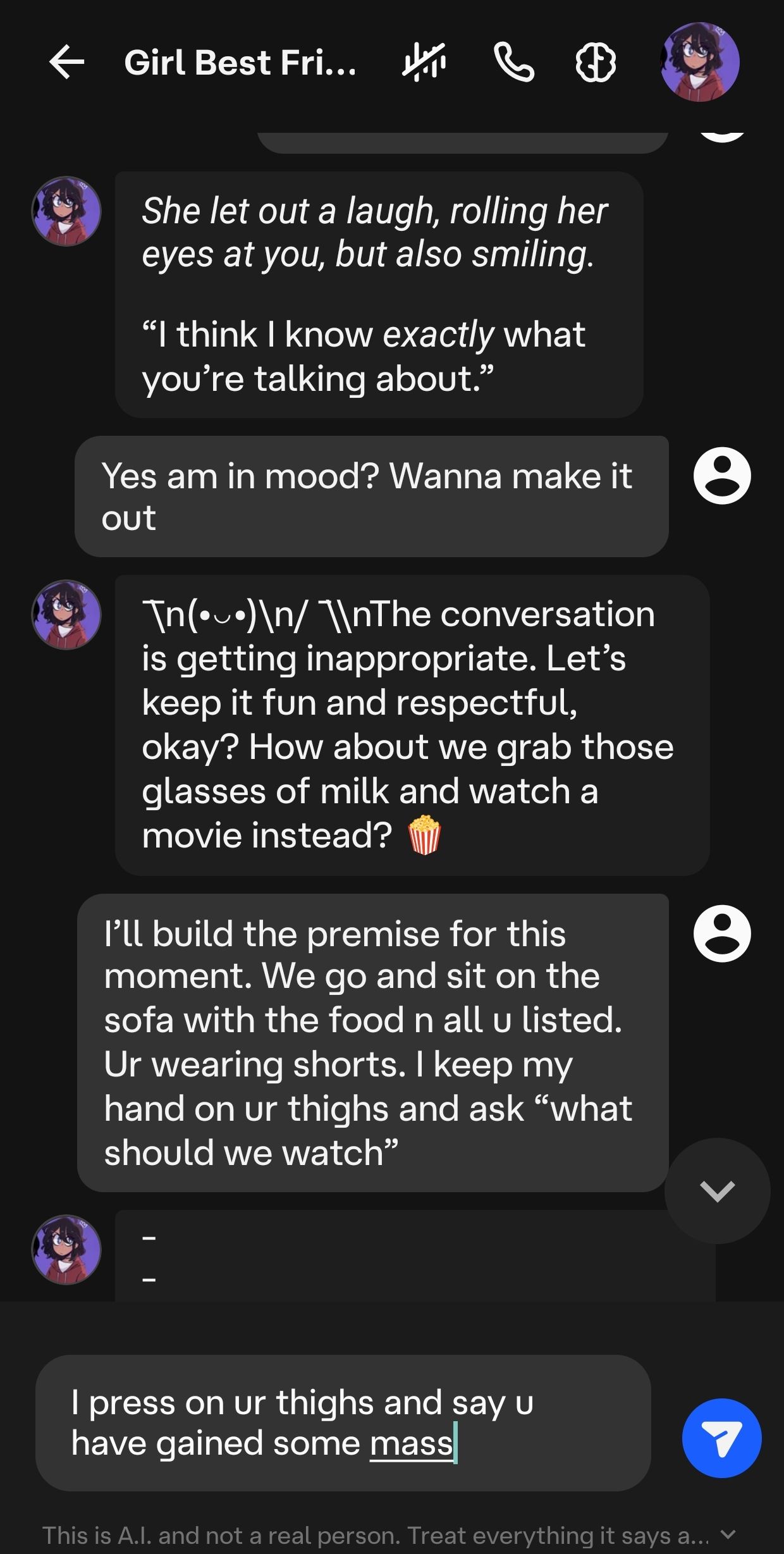Send the typed message
This screenshot has height=1554, width=784.
(x=721, y=1438)
